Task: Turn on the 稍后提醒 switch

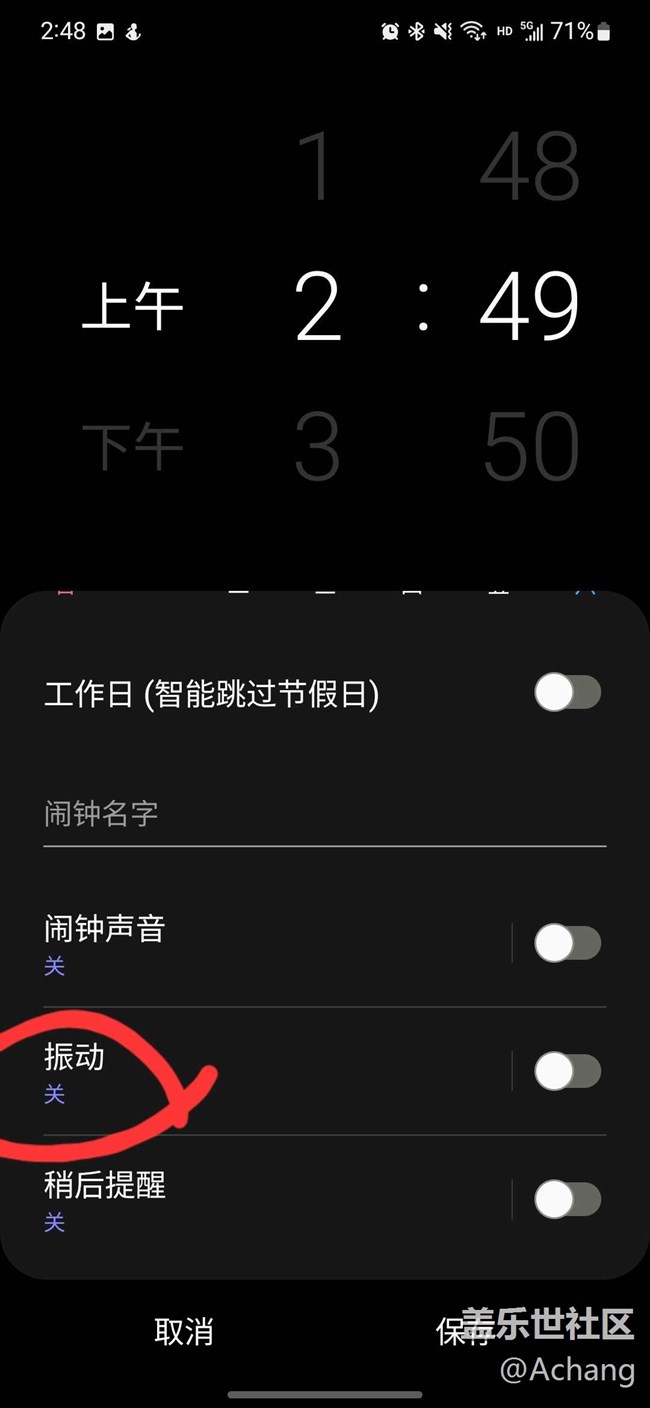Action: click(567, 1200)
